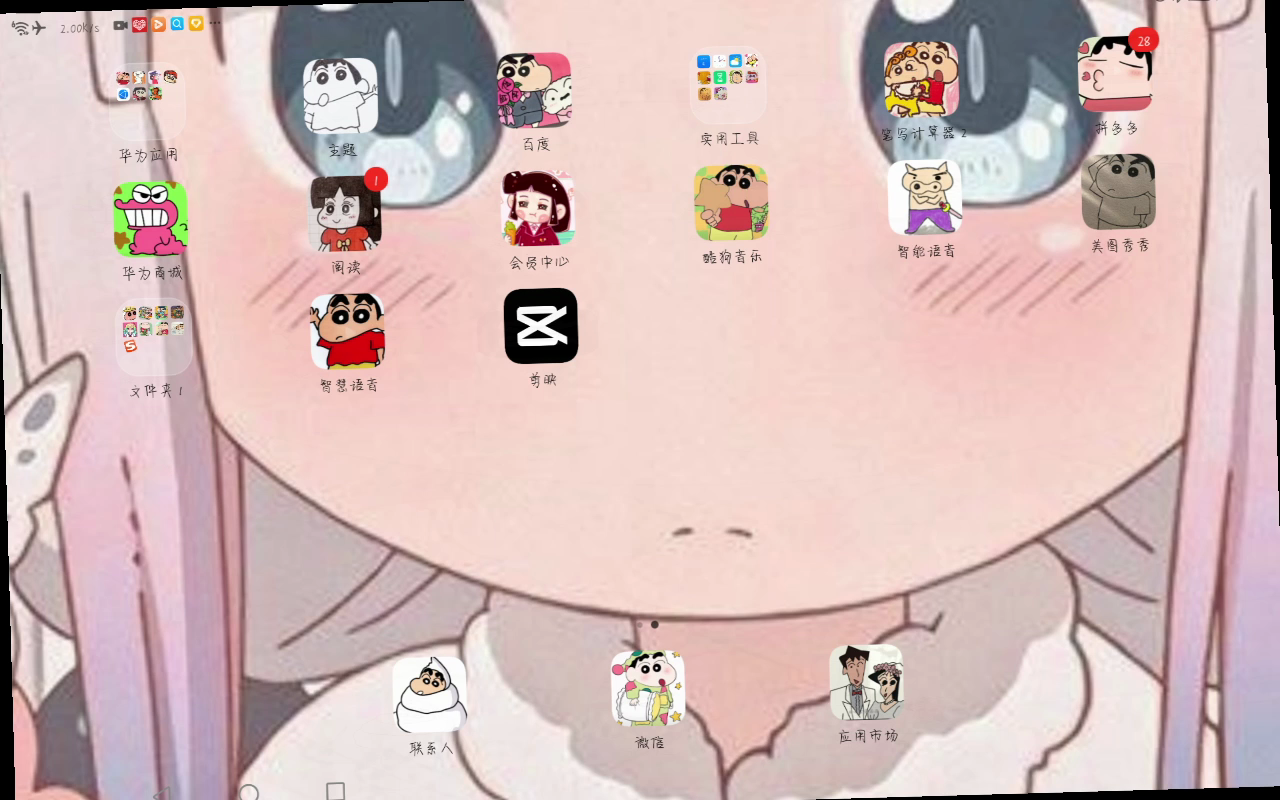Open the 实用工具 folder
This screenshot has height=800, width=1280.
click(728, 86)
